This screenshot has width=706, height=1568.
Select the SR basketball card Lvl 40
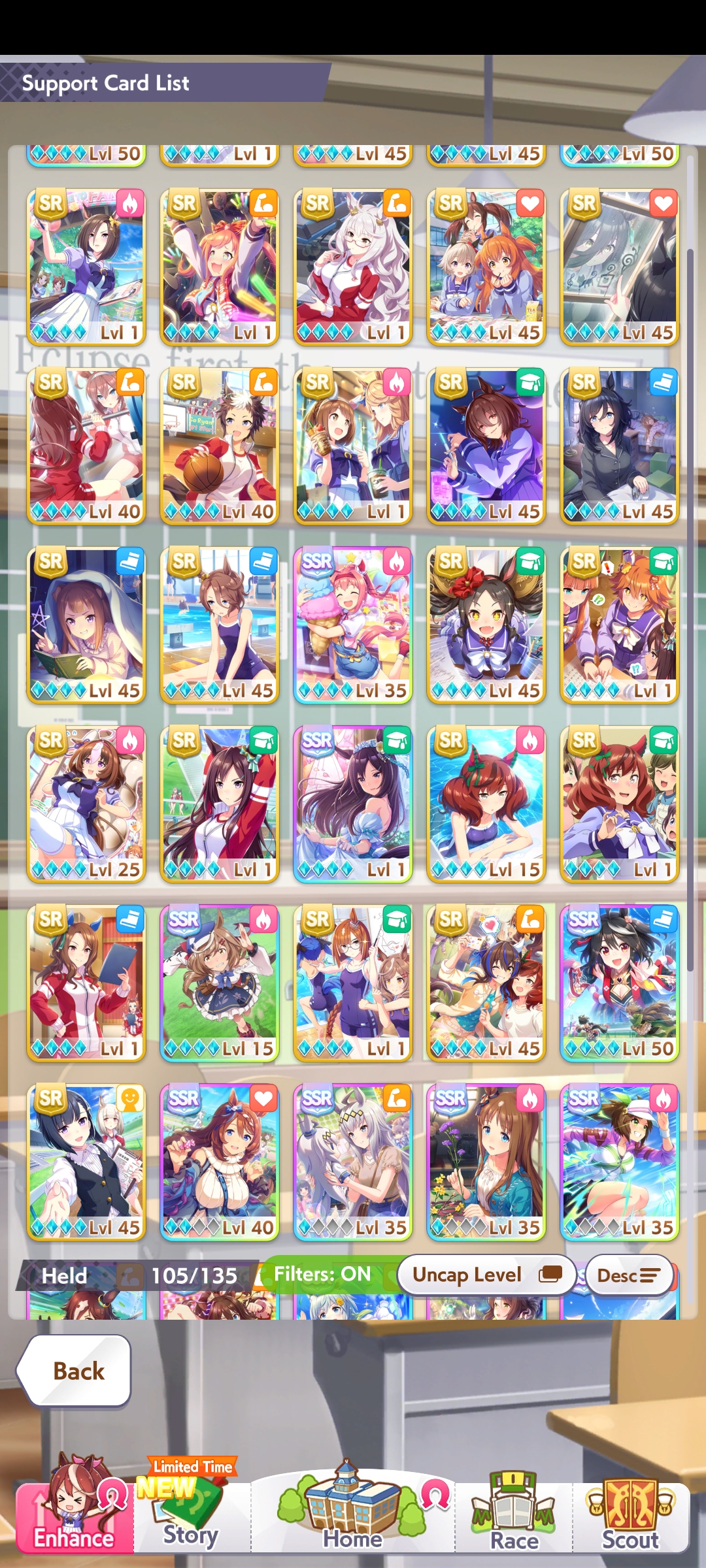click(219, 446)
